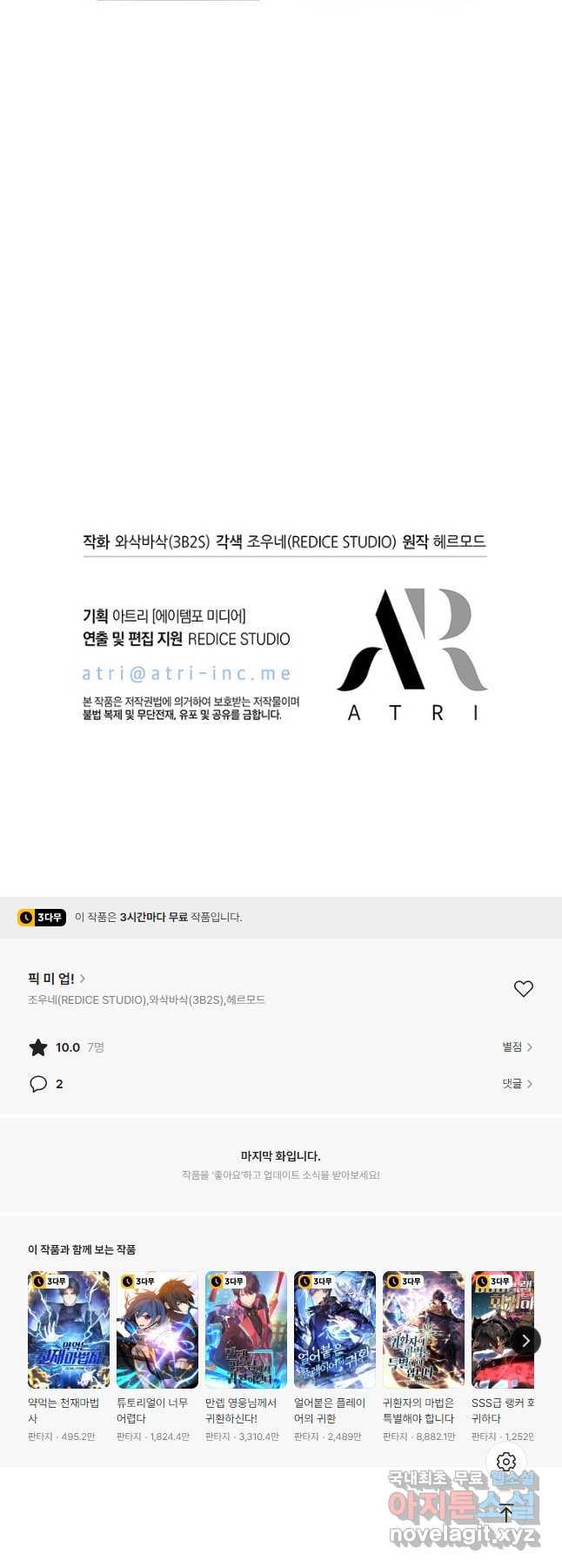Jump back to top of page
This screenshot has width=562, height=1568.
pyautogui.click(x=506, y=1514)
